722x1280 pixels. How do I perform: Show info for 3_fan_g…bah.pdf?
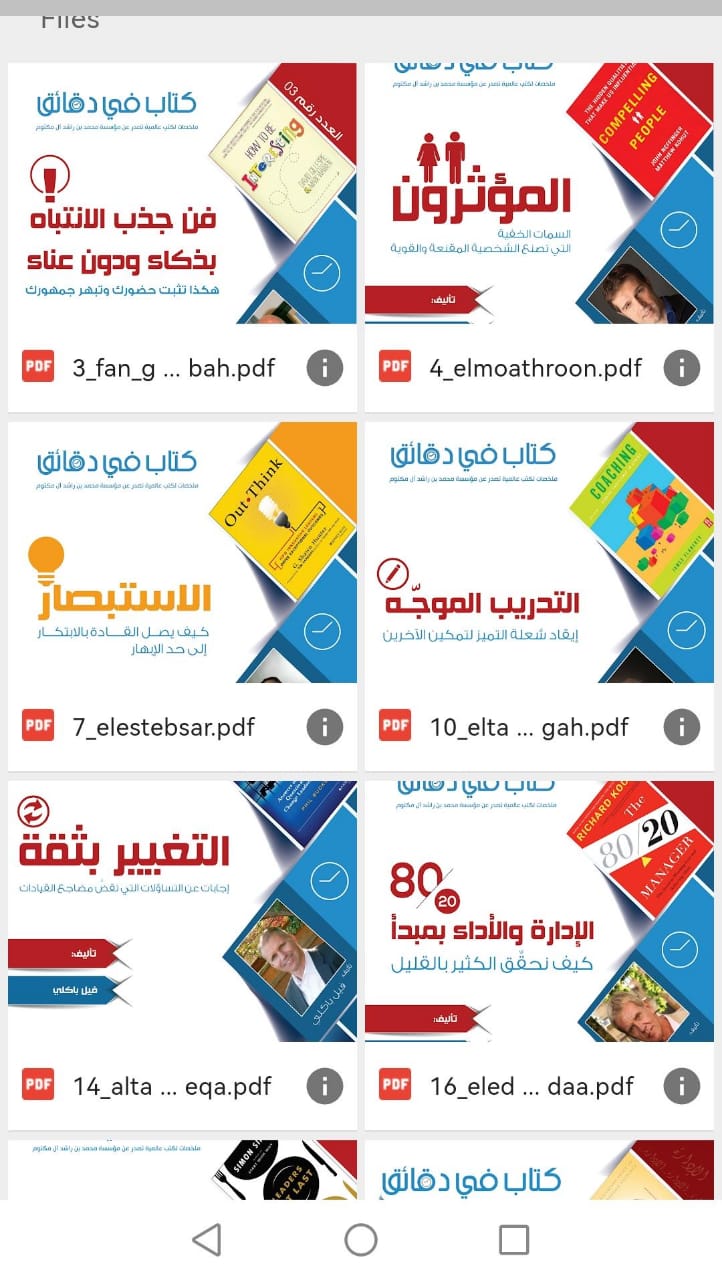click(x=324, y=368)
